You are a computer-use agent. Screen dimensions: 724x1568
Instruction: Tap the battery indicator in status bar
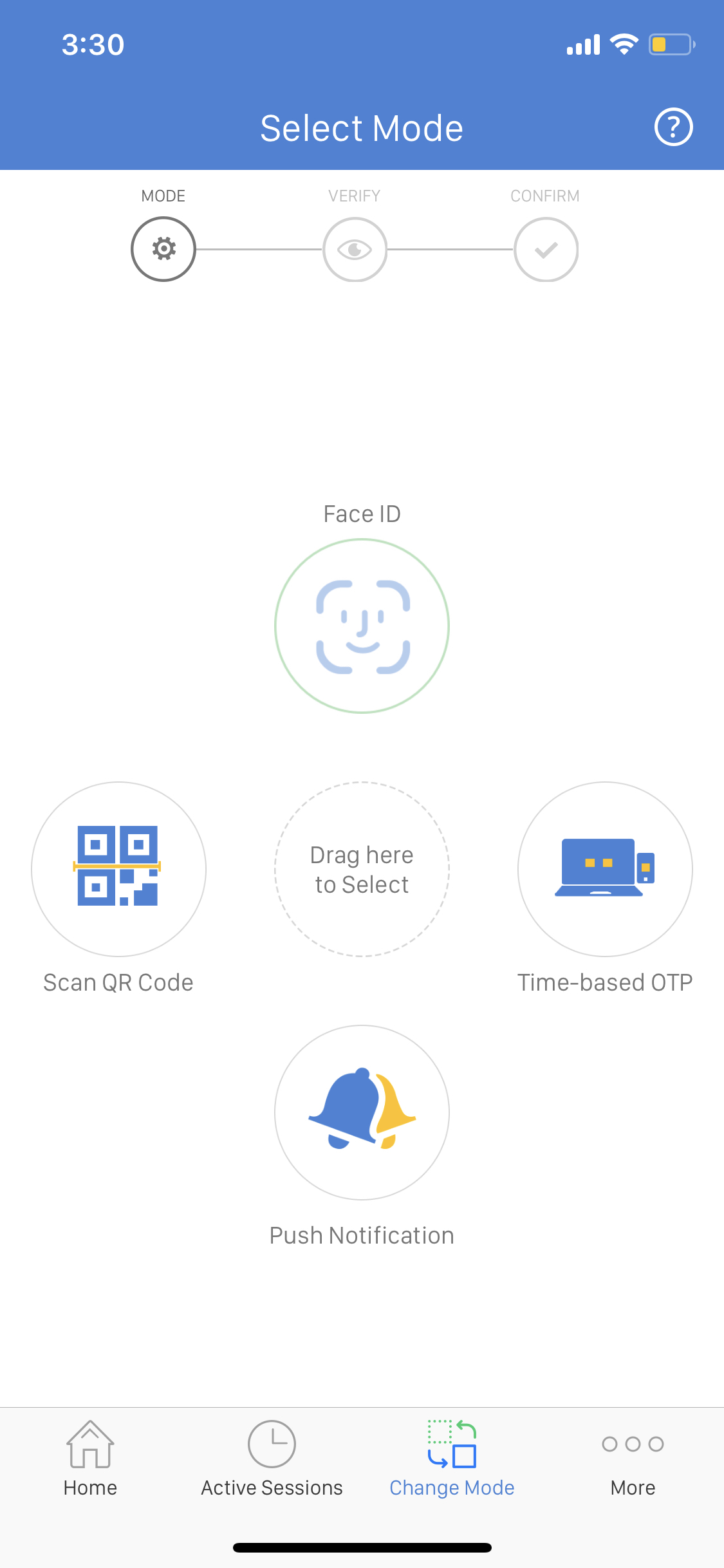pos(671,44)
